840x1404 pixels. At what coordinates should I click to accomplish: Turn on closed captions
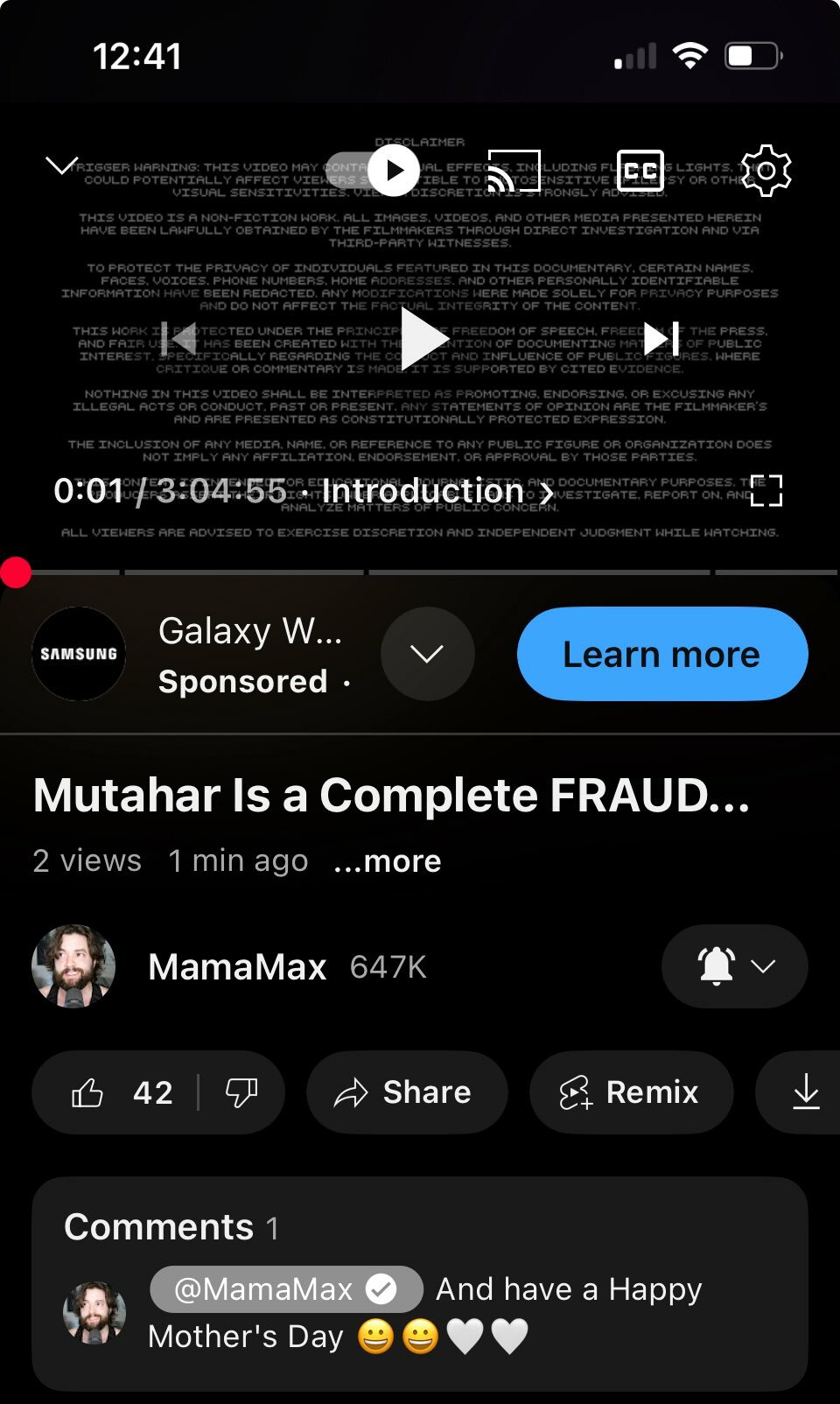(640, 171)
